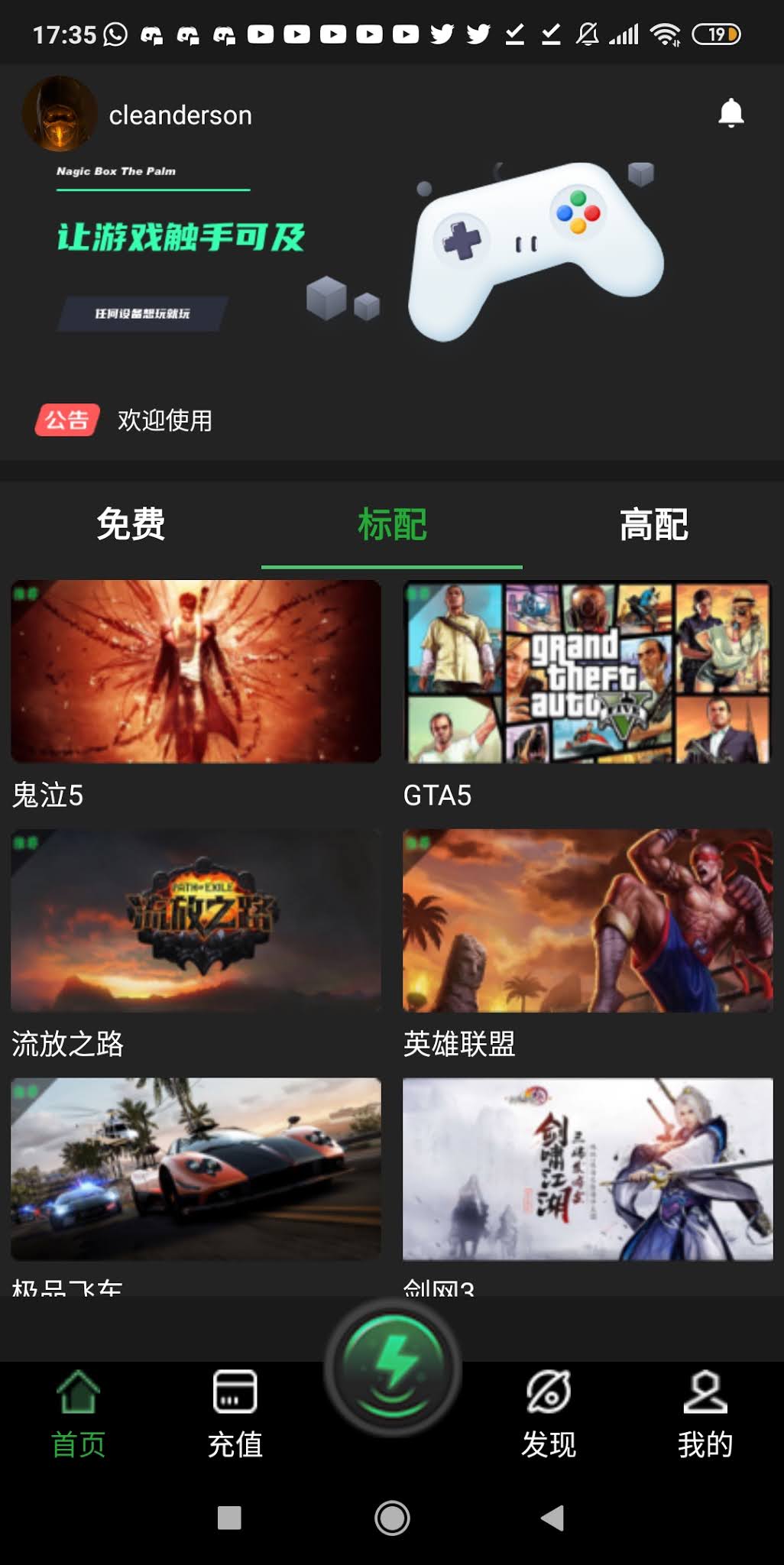Open the 充值 recharge tab
Screen dimensions: 784x1565
235,1413
